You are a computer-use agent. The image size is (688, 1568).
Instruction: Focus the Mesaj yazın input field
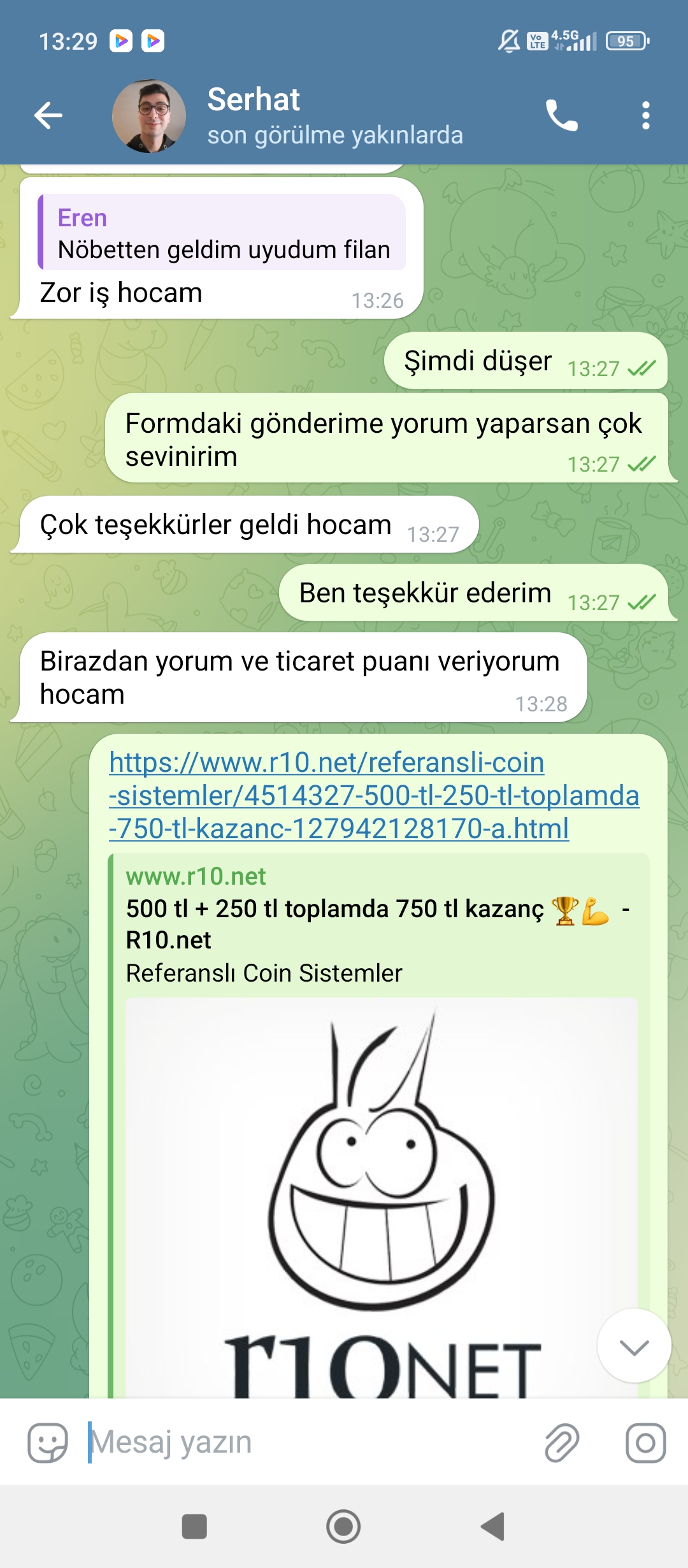[x=306, y=1442]
